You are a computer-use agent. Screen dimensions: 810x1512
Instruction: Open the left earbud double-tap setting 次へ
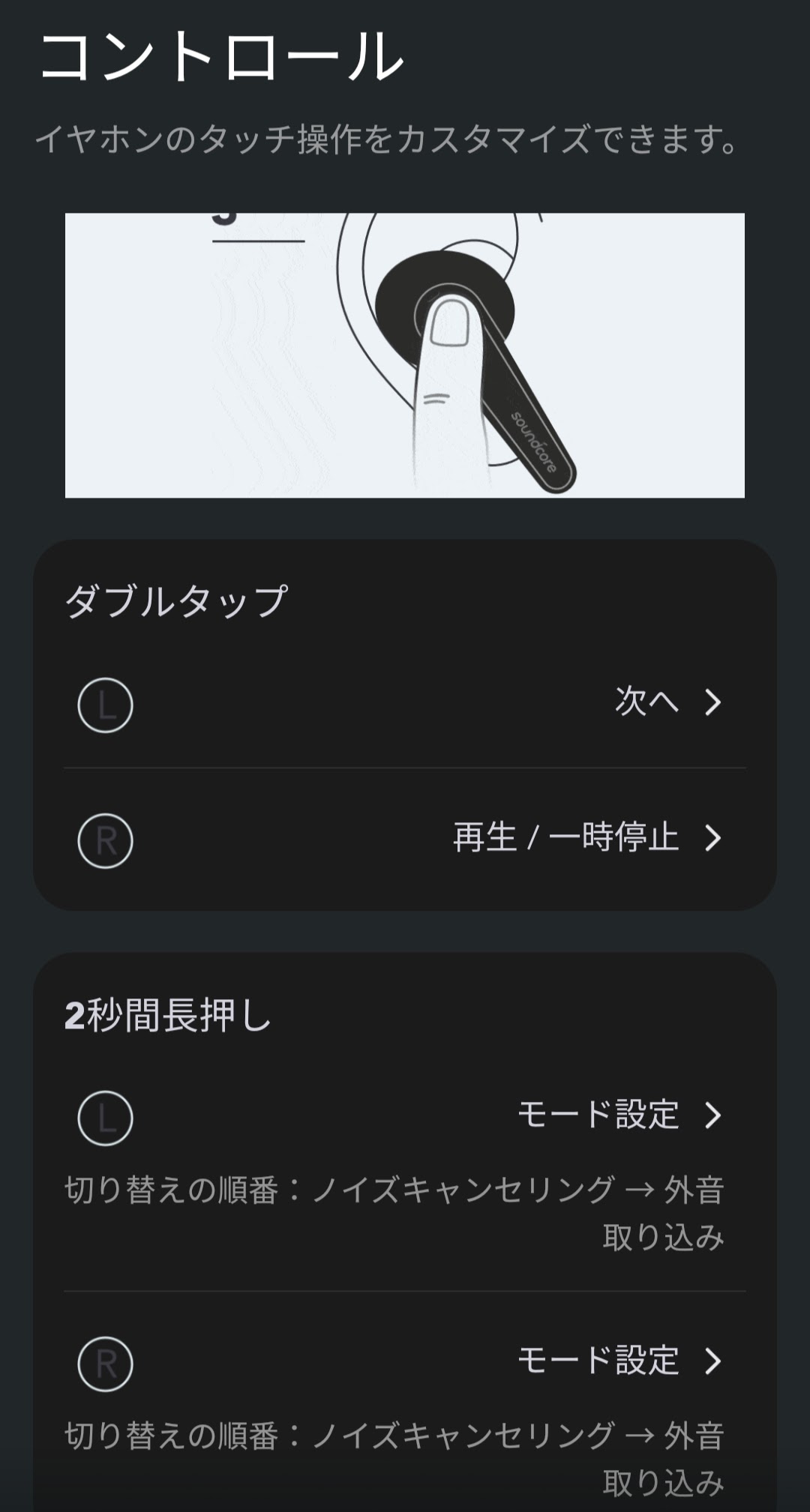pyautogui.click(x=405, y=704)
